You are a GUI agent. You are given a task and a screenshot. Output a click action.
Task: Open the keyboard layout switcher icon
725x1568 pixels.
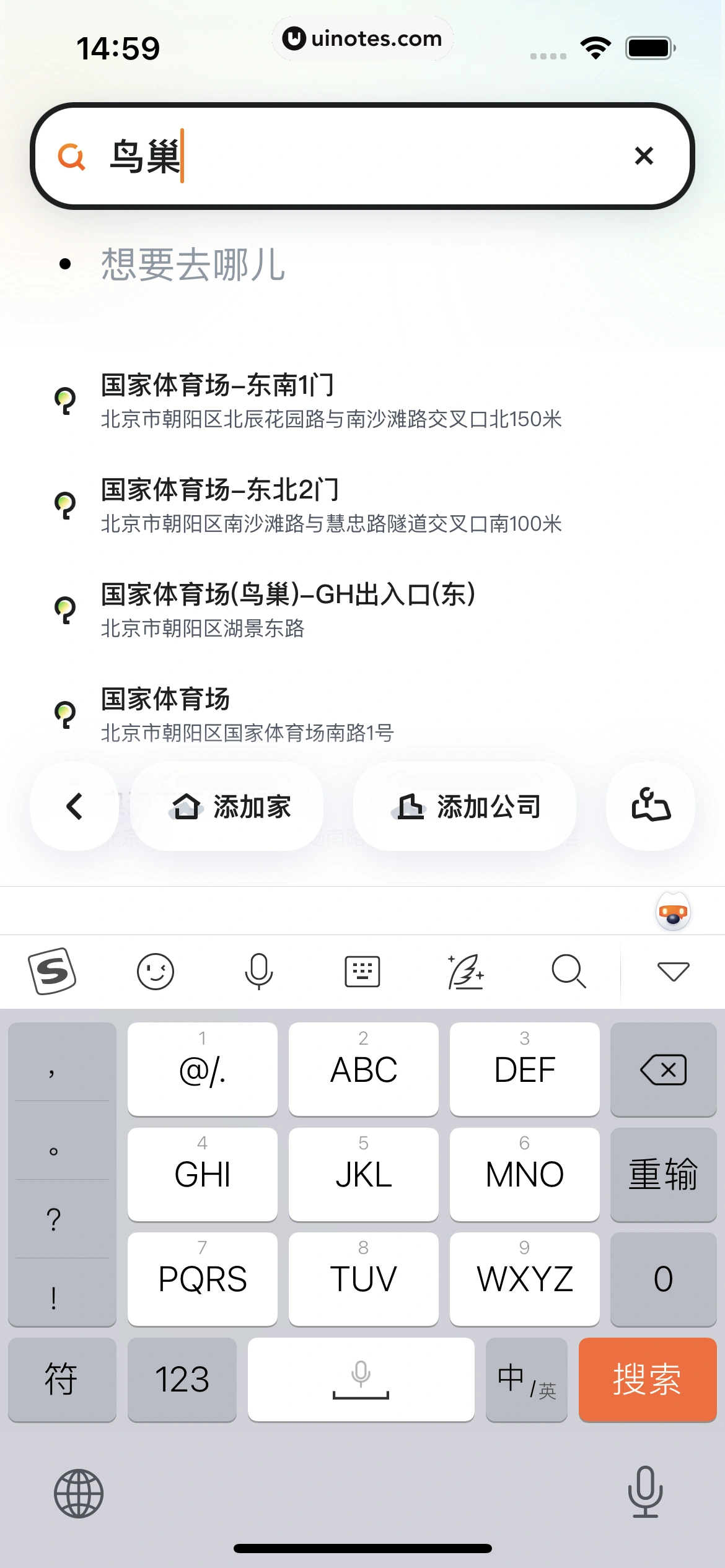pyautogui.click(x=362, y=970)
